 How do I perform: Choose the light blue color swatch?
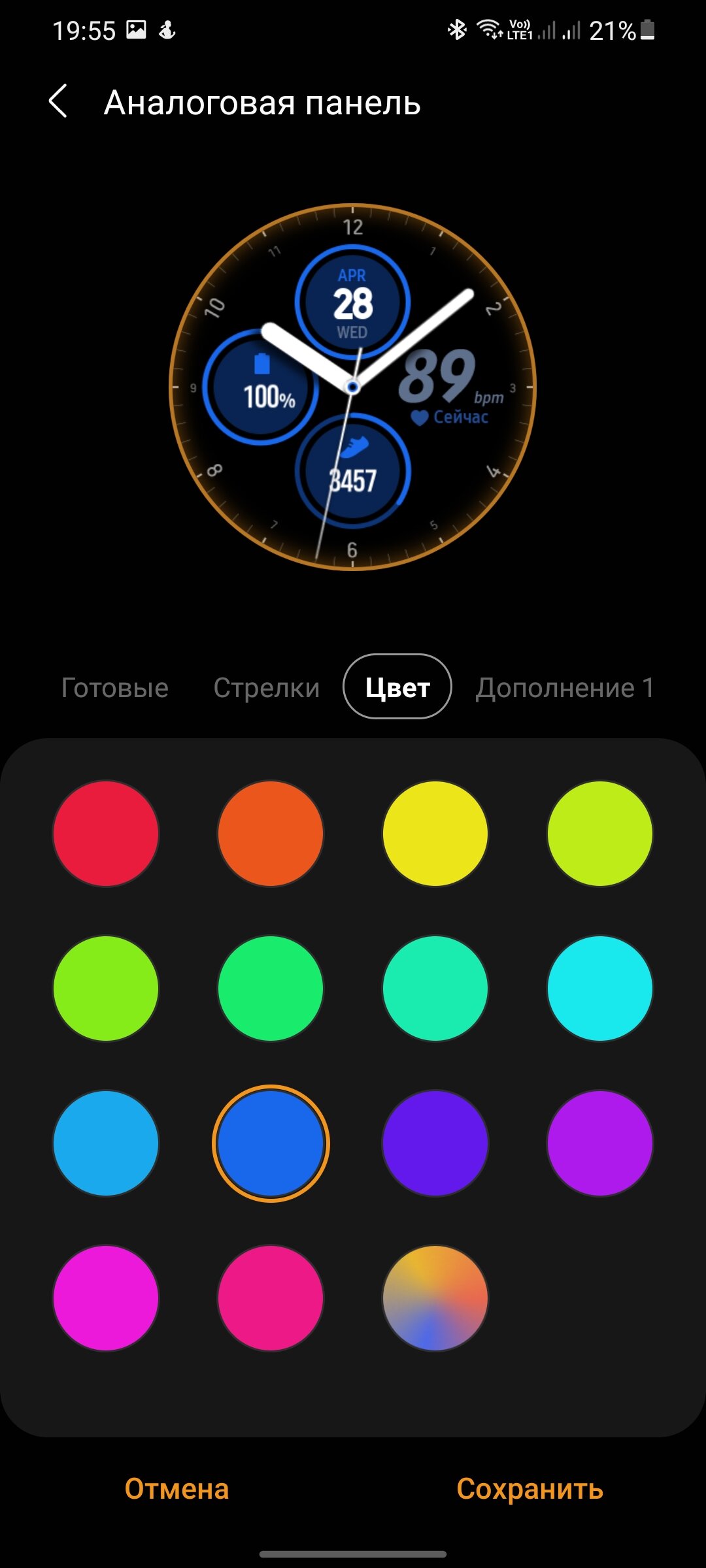click(106, 1143)
